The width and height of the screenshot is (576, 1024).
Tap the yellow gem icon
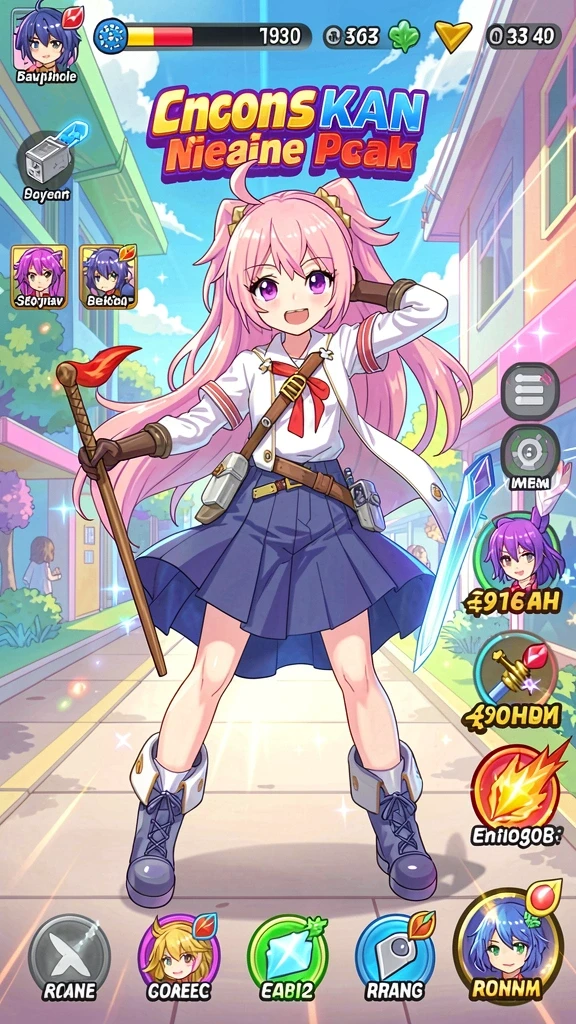[454, 37]
